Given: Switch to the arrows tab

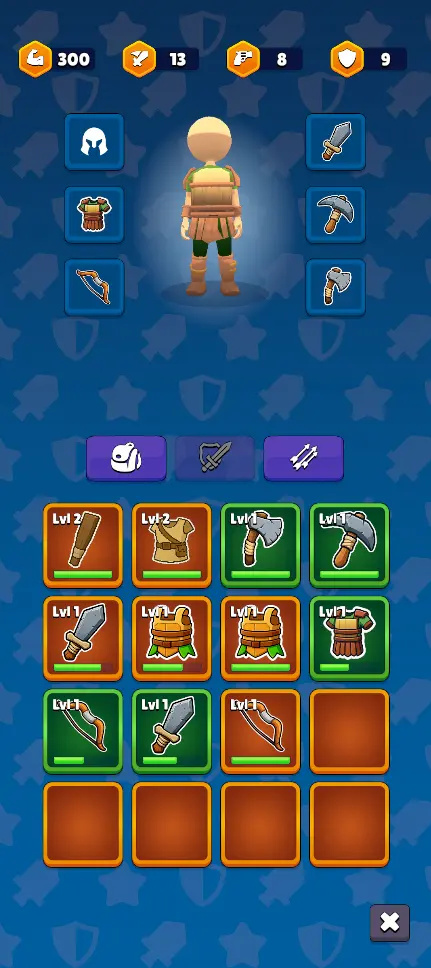Looking at the screenshot, I should coord(303,458).
